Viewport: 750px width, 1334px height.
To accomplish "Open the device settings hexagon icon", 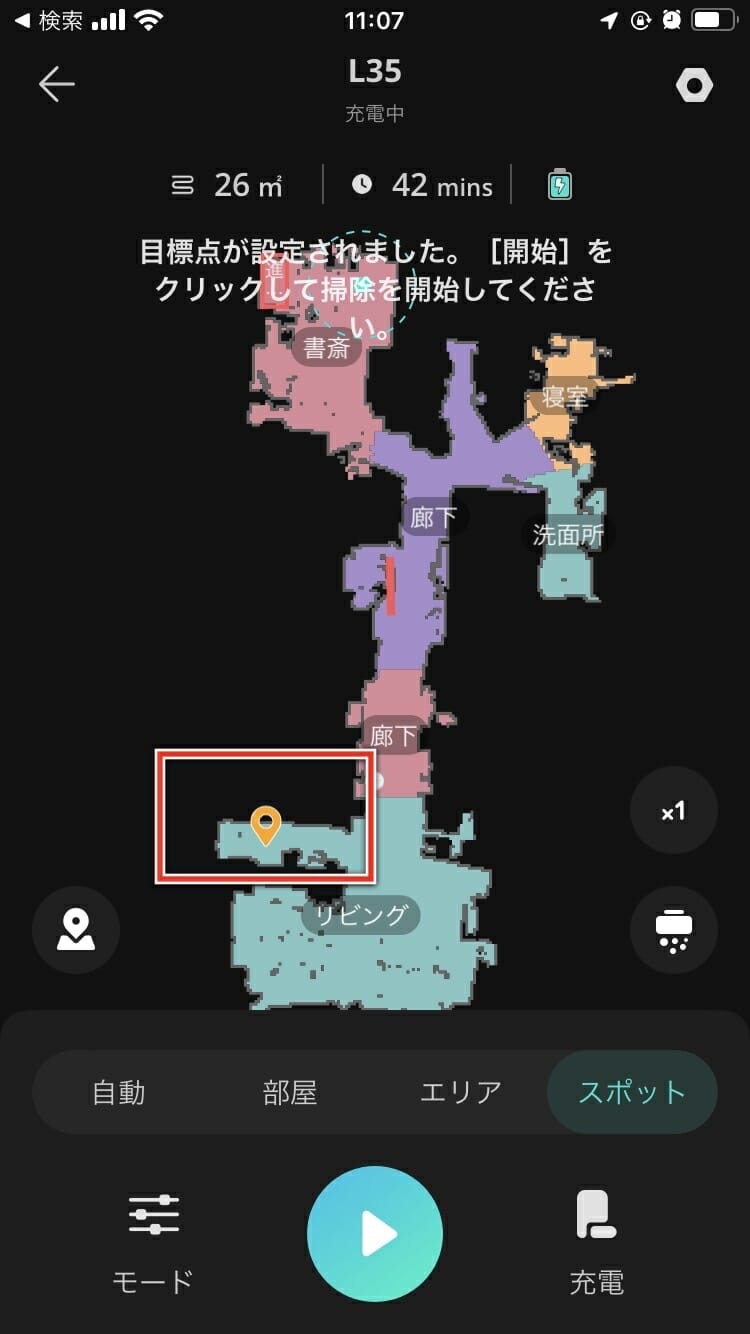I will pos(694,86).
